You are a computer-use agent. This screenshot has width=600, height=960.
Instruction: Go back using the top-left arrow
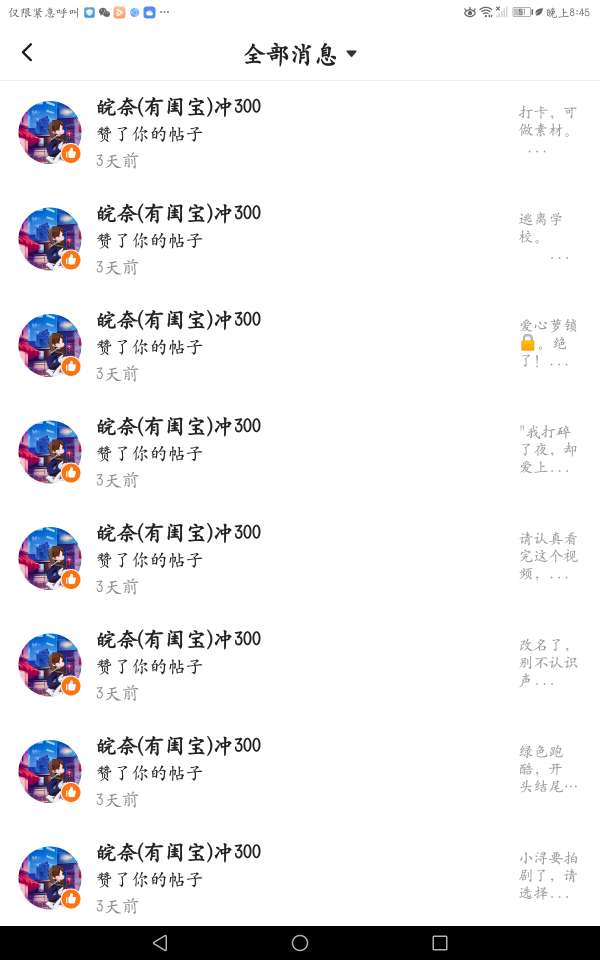pyautogui.click(x=27, y=53)
